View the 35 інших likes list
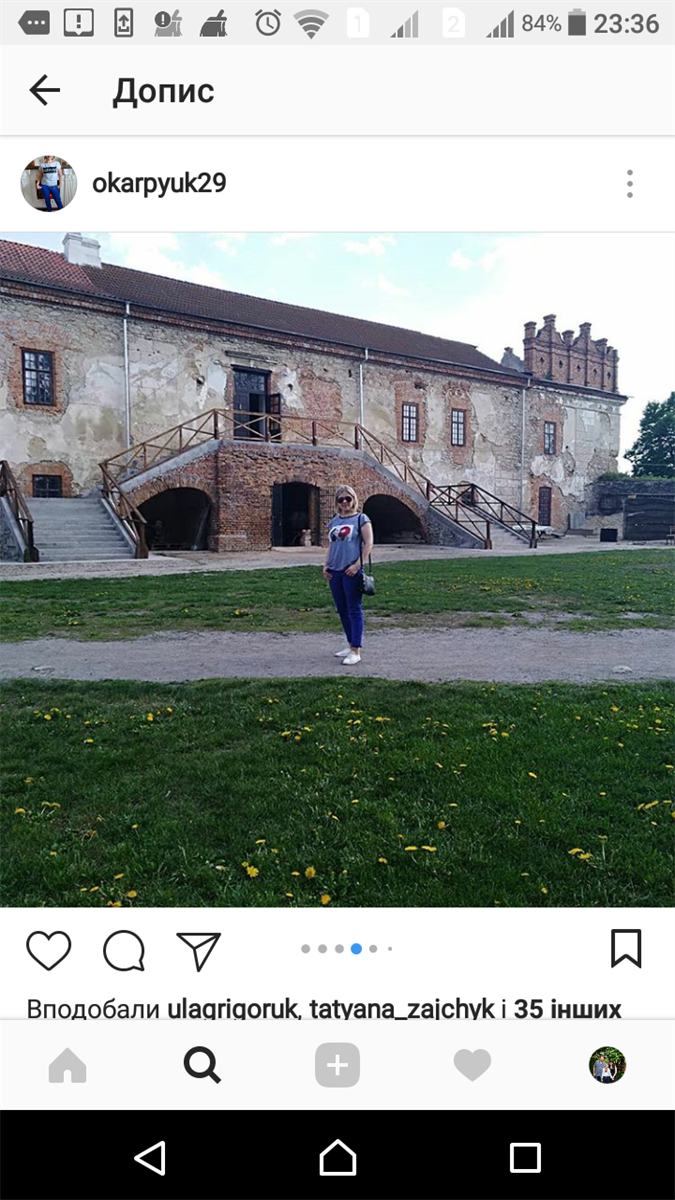The image size is (675, 1200). 567,1008
